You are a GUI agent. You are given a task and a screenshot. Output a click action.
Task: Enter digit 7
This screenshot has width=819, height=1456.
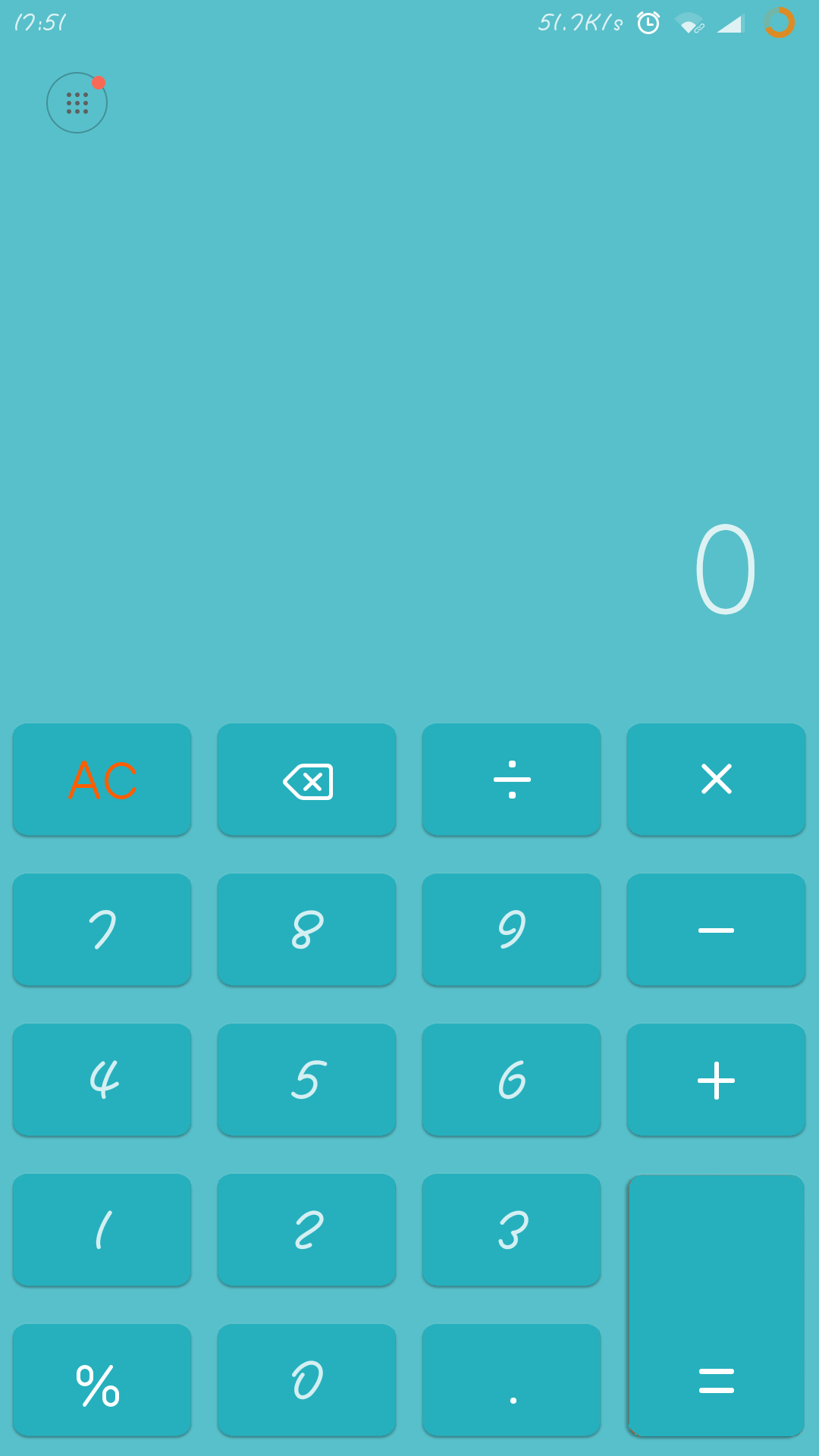(x=102, y=930)
